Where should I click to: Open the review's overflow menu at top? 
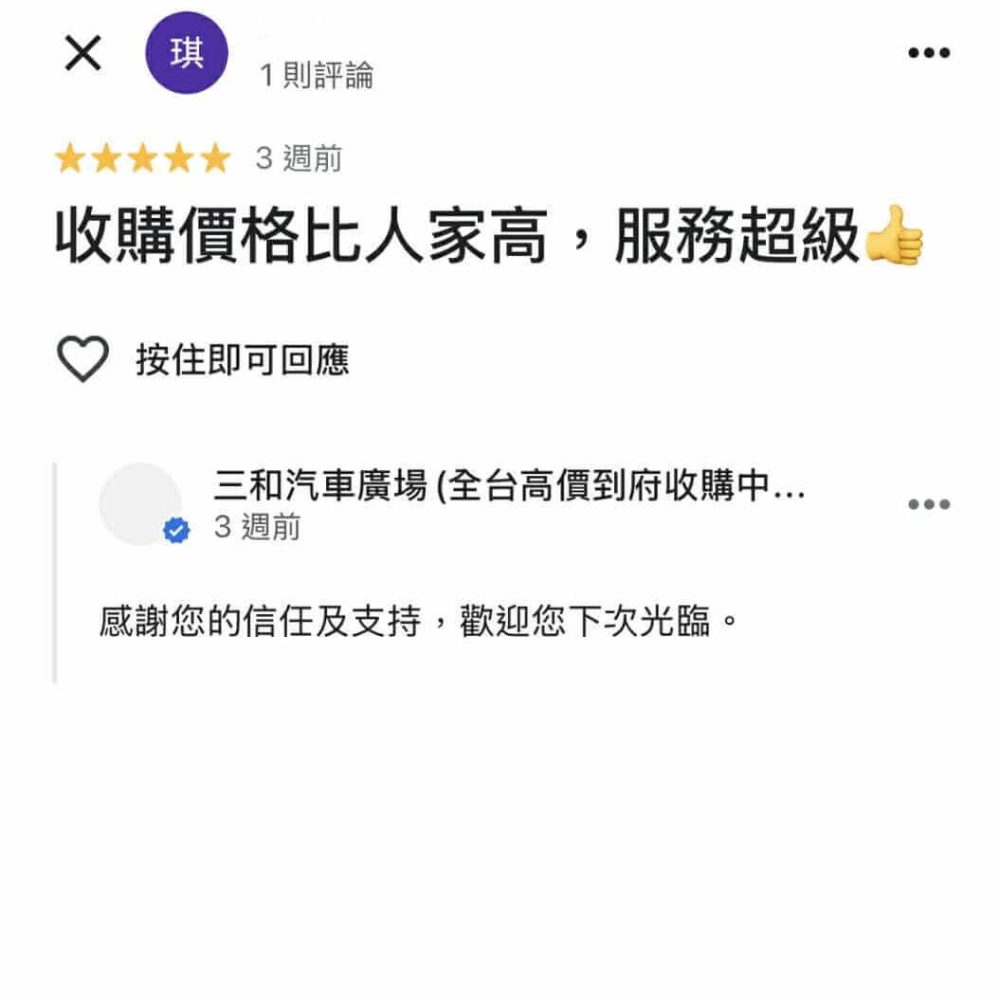tap(928, 53)
